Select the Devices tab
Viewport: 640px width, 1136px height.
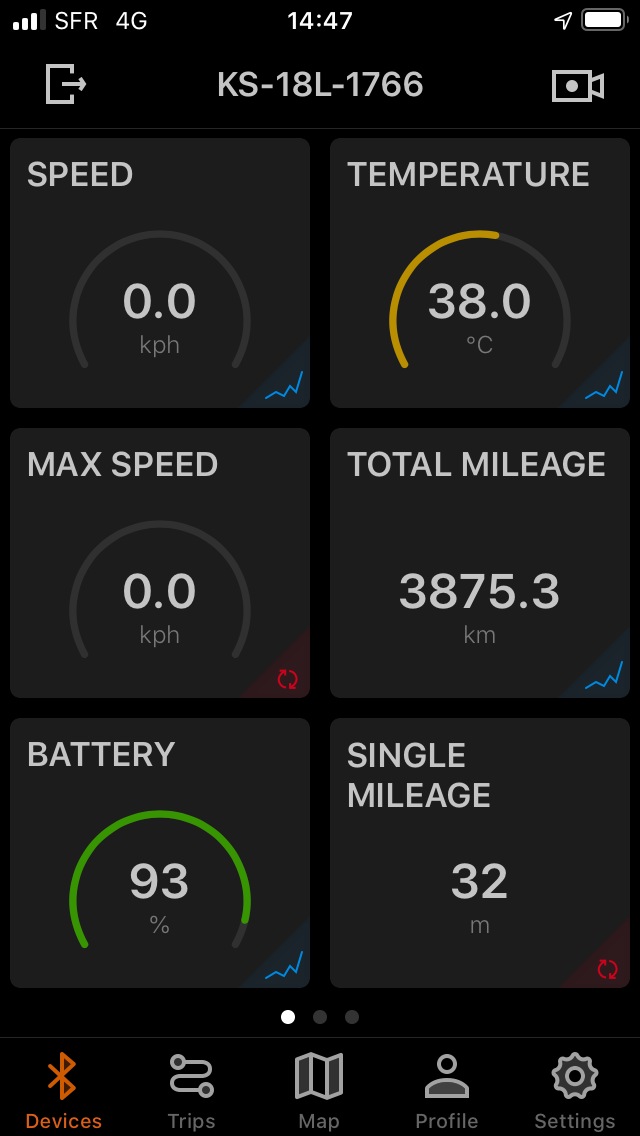pos(64,1092)
